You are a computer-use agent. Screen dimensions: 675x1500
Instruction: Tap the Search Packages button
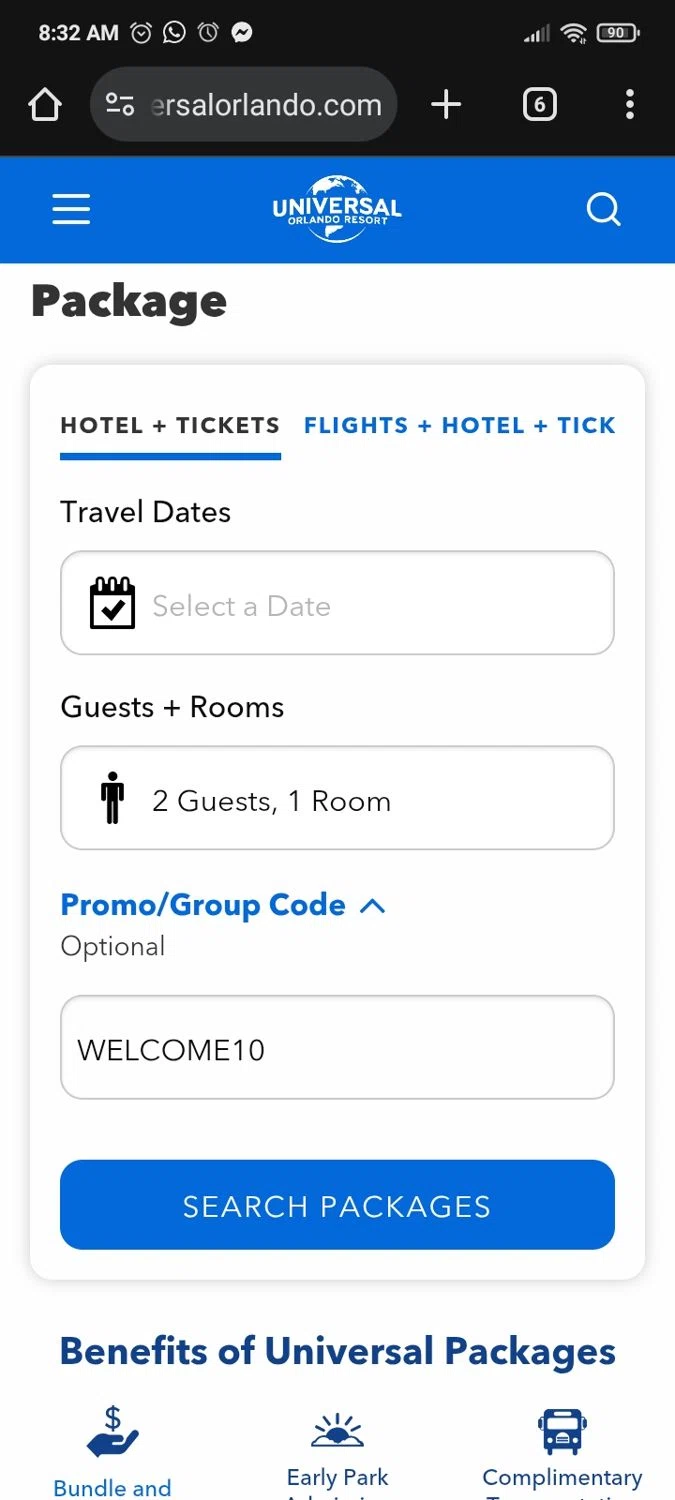click(337, 1205)
